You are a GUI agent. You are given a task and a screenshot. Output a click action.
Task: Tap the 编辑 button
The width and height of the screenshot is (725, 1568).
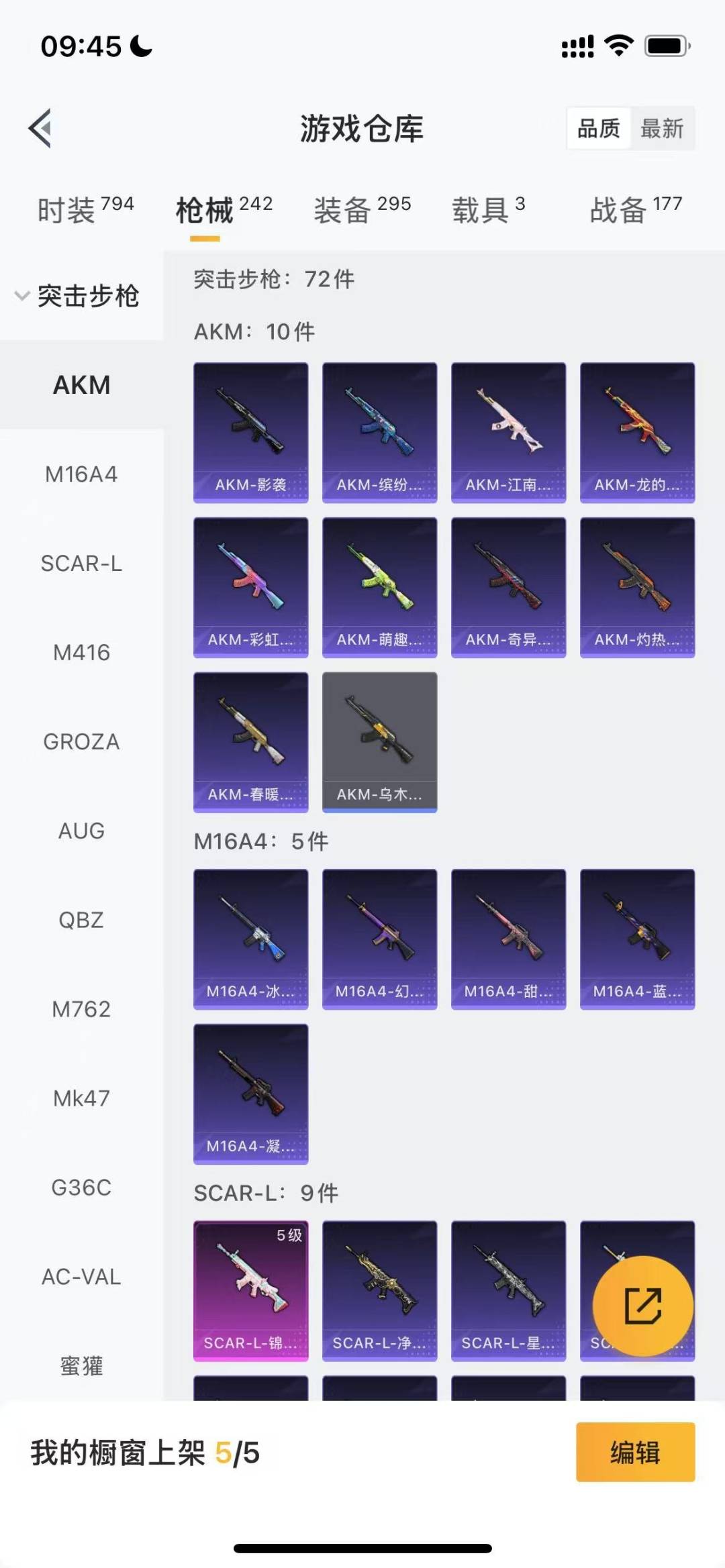(635, 1452)
